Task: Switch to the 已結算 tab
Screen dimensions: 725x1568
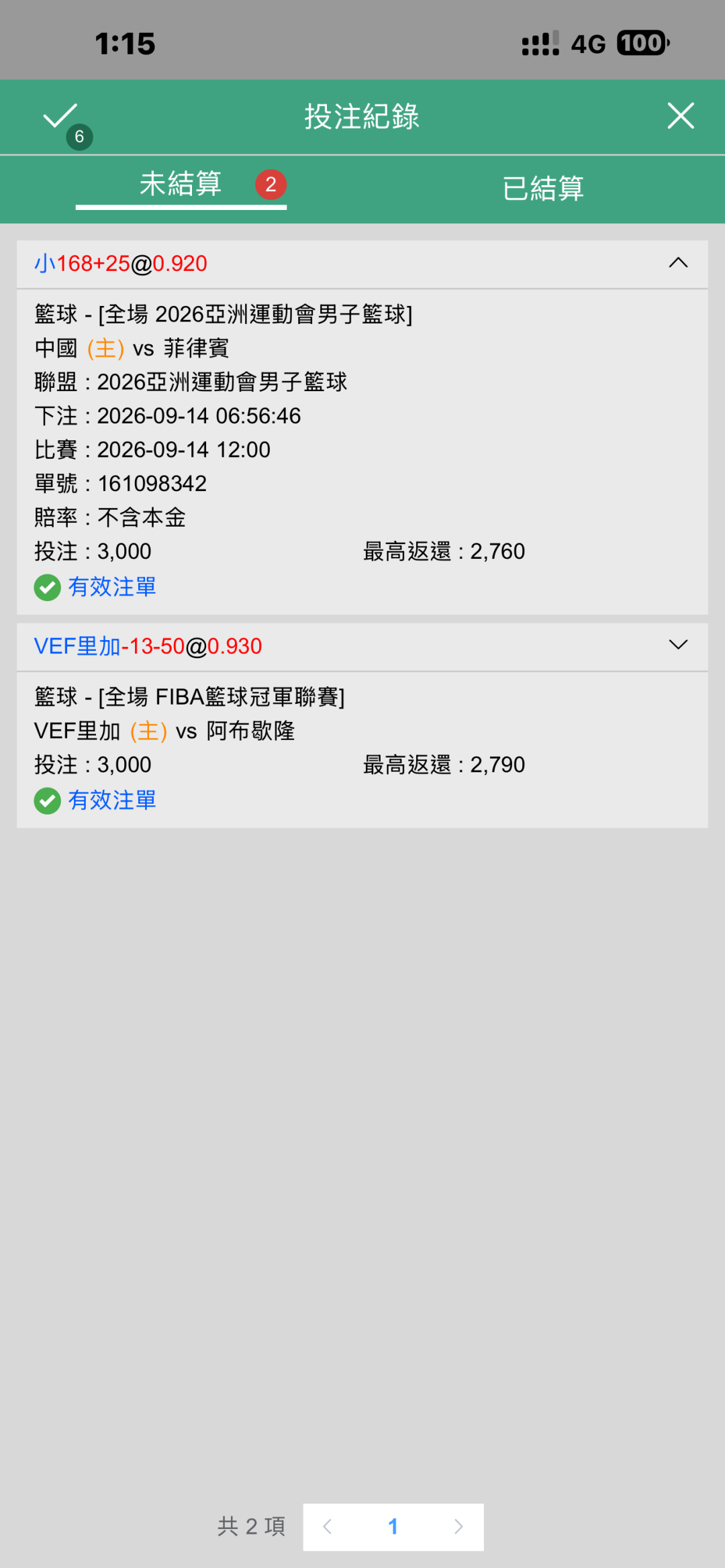Action: pos(543,188)
